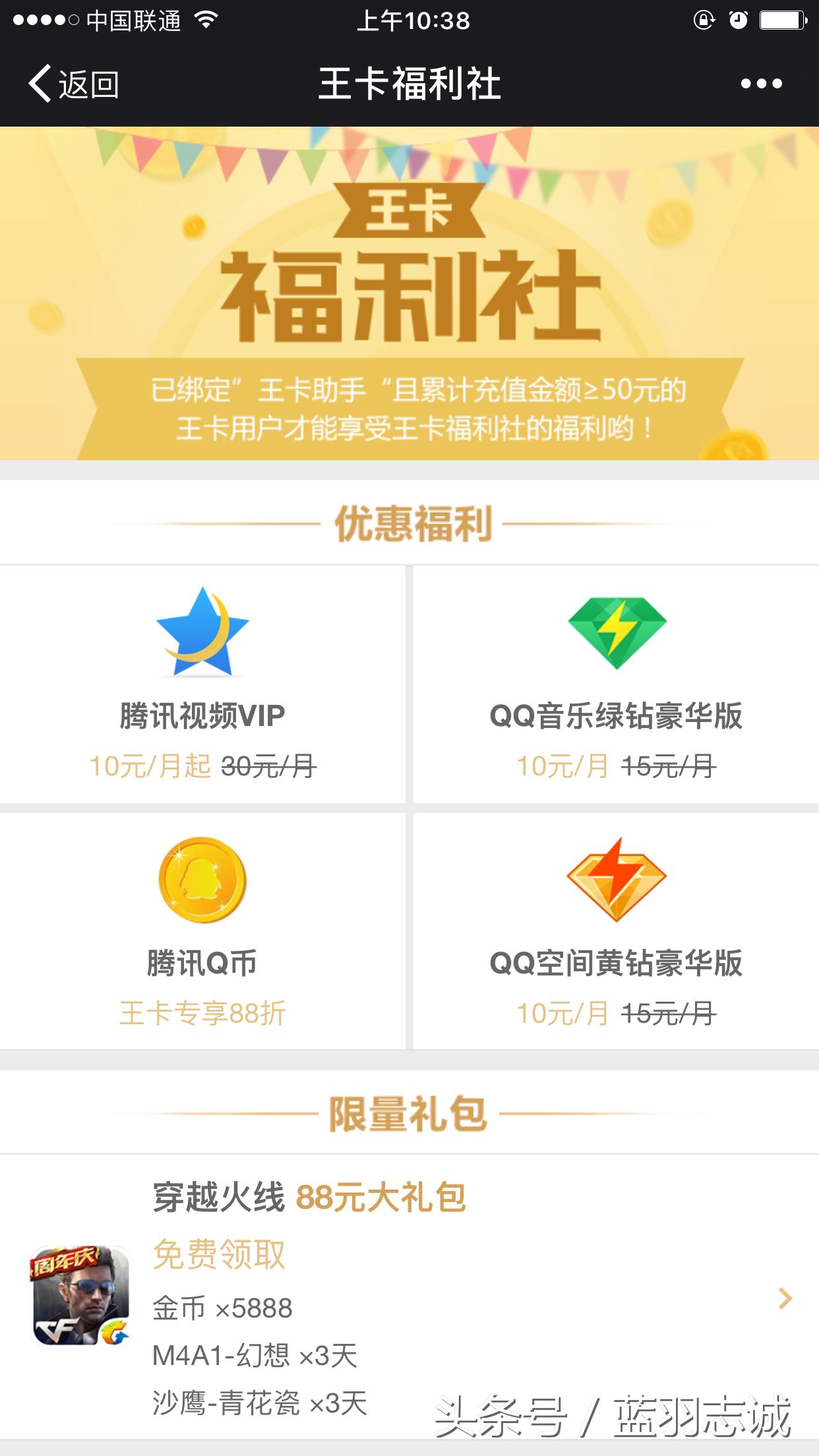Tap the alarm clock status bar icon
819x1456 pixels.
pyautogui.click(x=739, y=20)
